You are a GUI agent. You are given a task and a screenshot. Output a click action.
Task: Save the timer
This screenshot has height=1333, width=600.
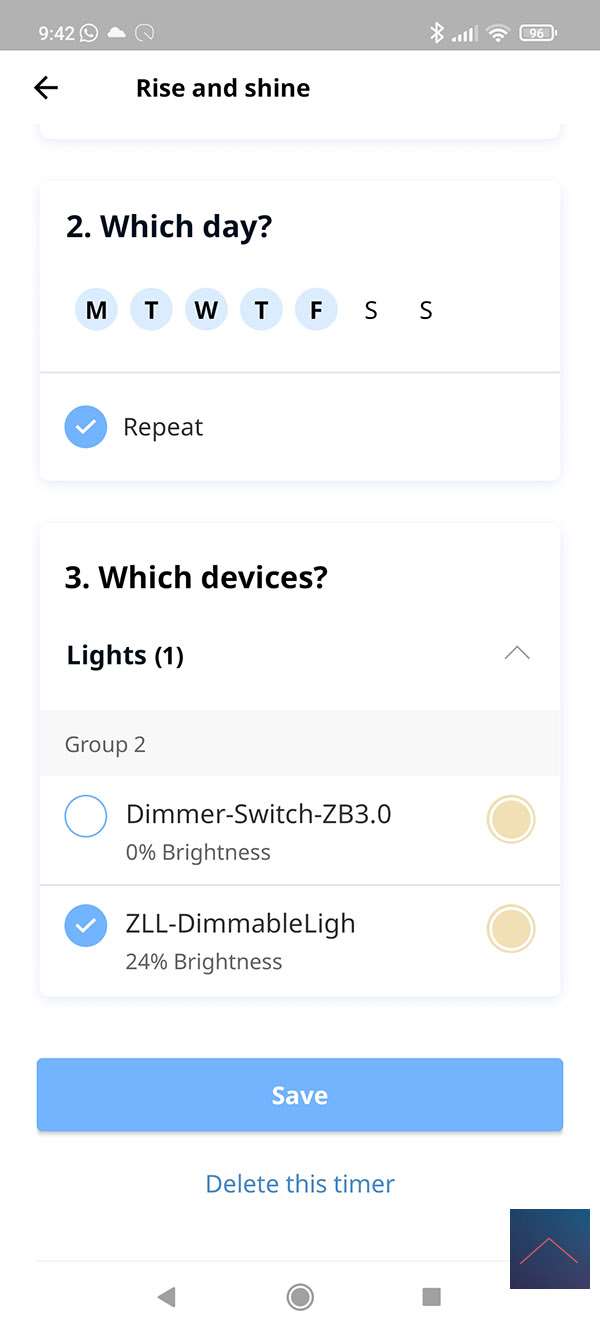pos(300,1095)
